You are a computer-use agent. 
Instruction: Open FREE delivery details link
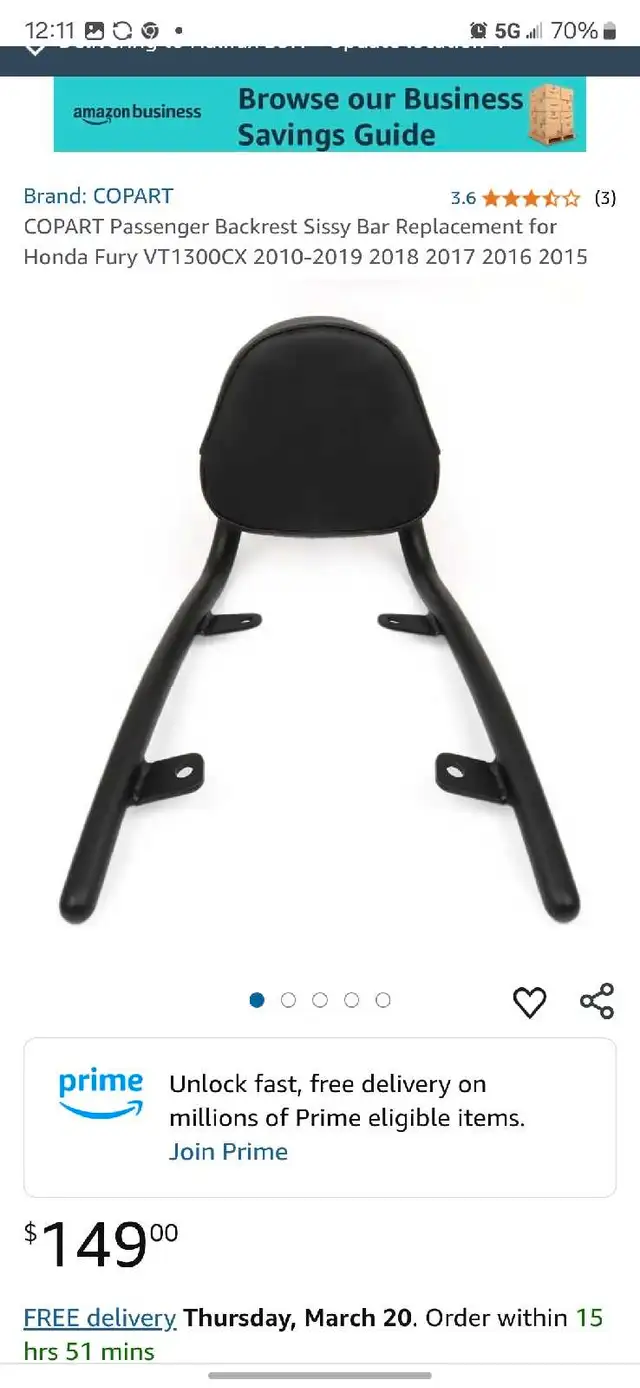(x=100, y=1318)
